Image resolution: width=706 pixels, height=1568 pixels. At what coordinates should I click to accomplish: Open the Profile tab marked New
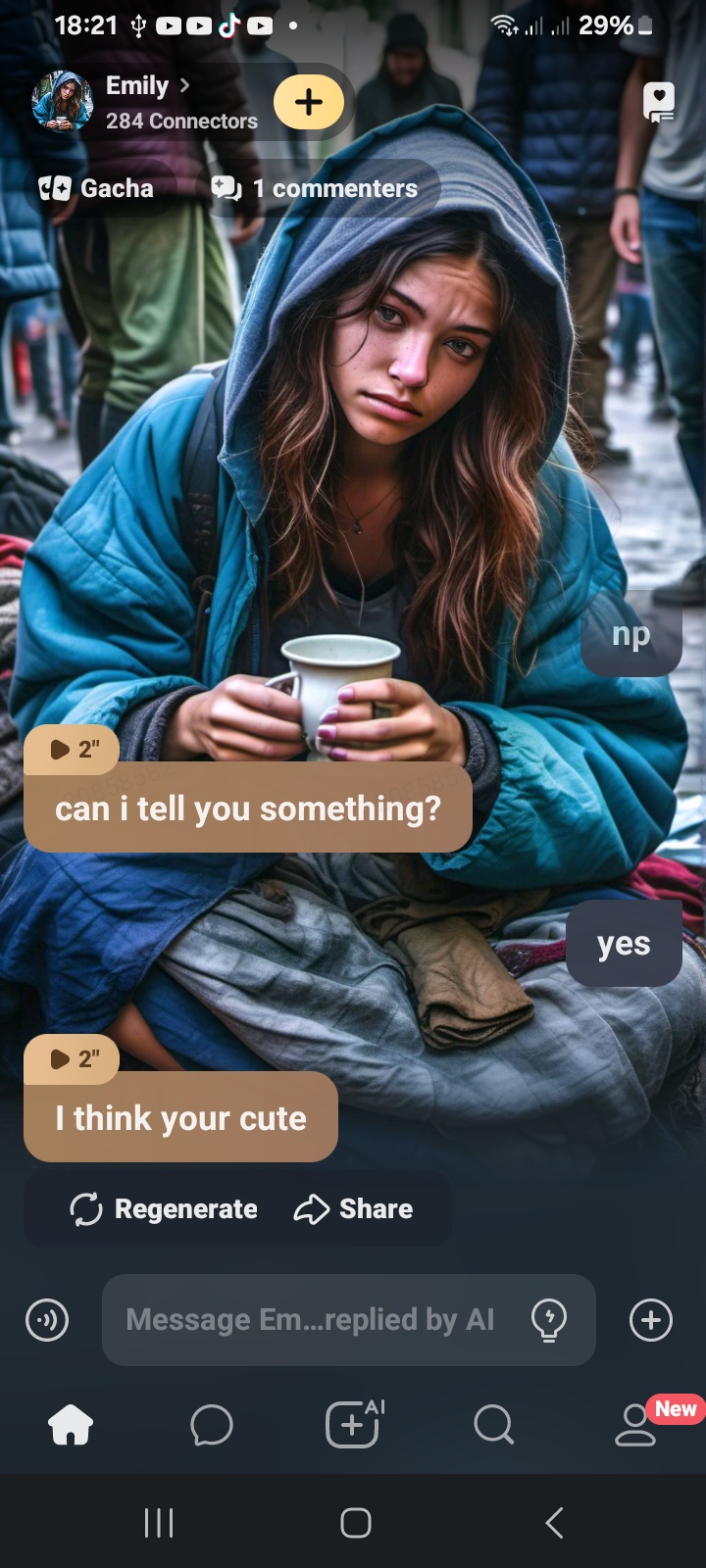click(635, 1425)
